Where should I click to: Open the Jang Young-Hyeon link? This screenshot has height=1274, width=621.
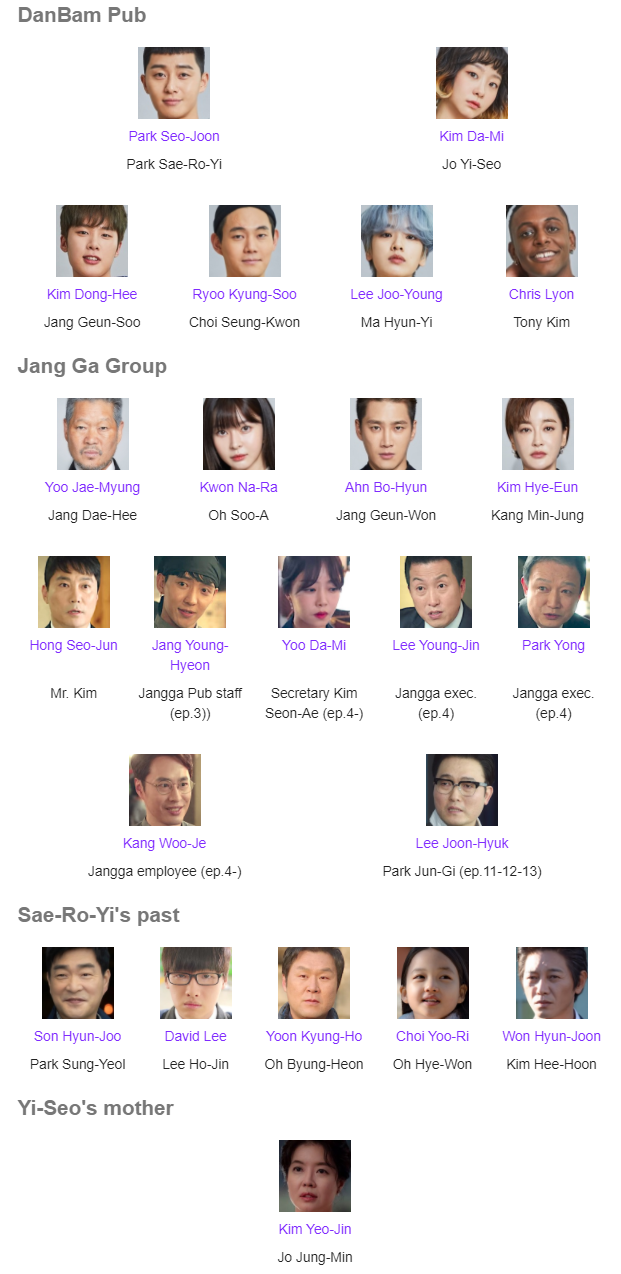190,655
